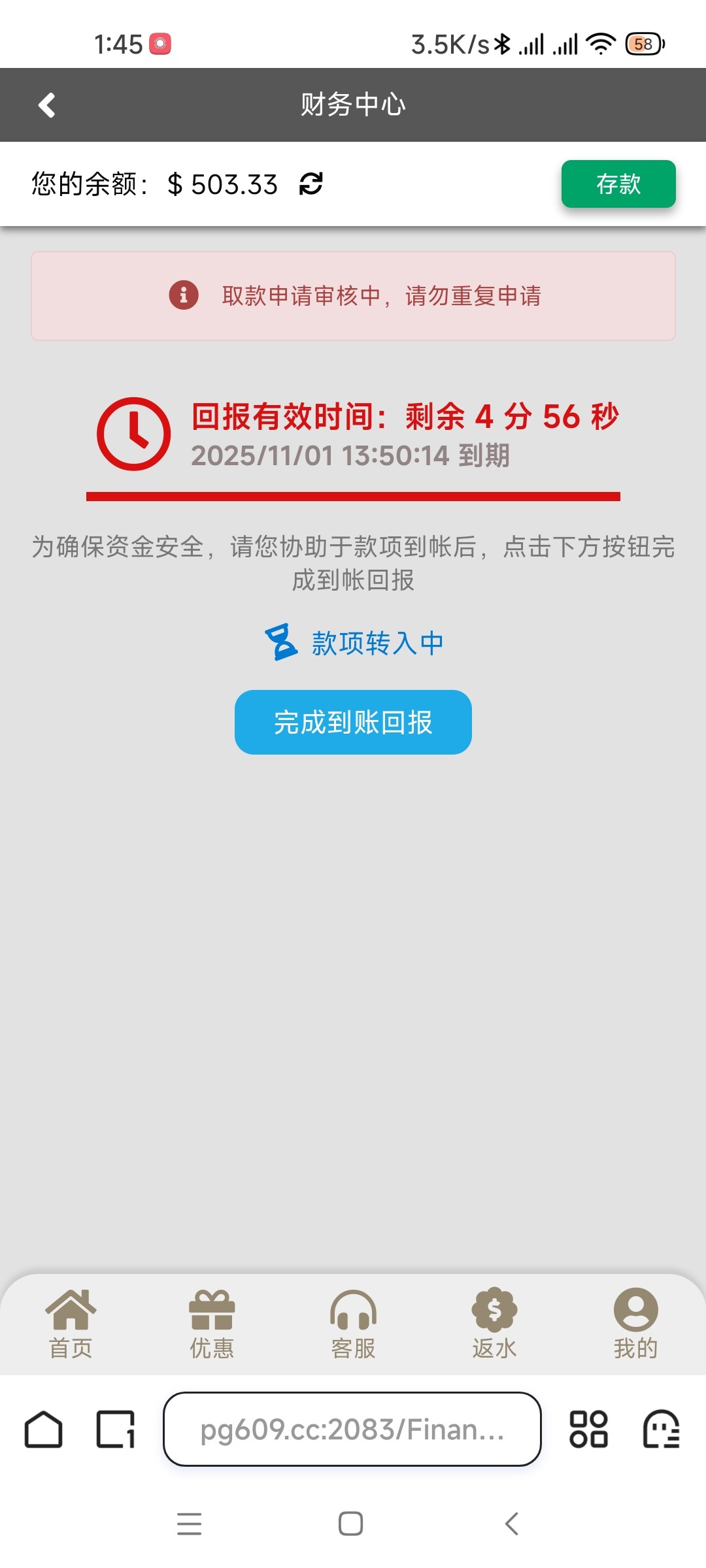Open the browser tab switcher icon
Viewport: 706px width, 1568px height.
click(116, 1429)
